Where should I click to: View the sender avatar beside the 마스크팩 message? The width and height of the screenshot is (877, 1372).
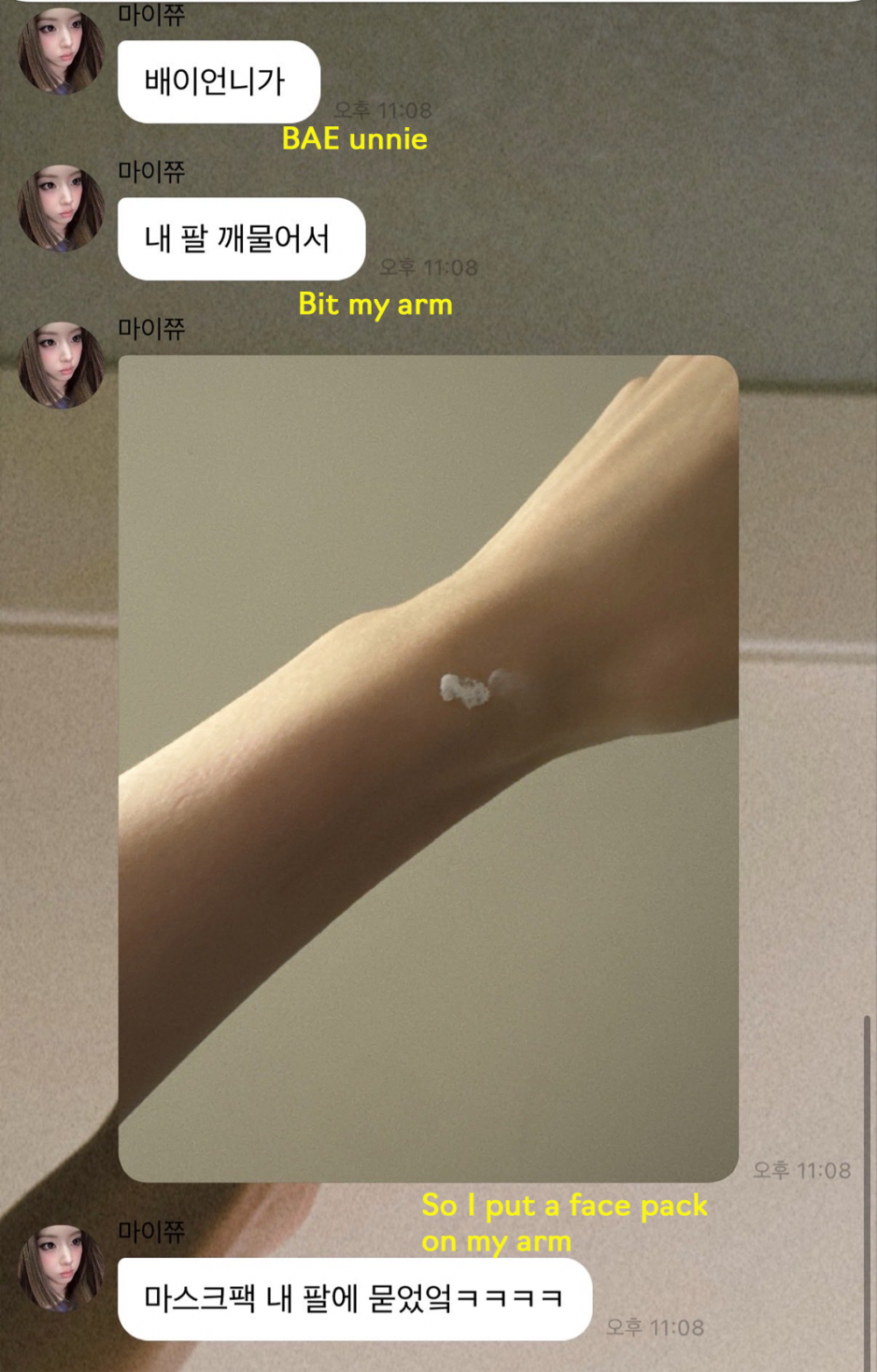(61, 1268)
